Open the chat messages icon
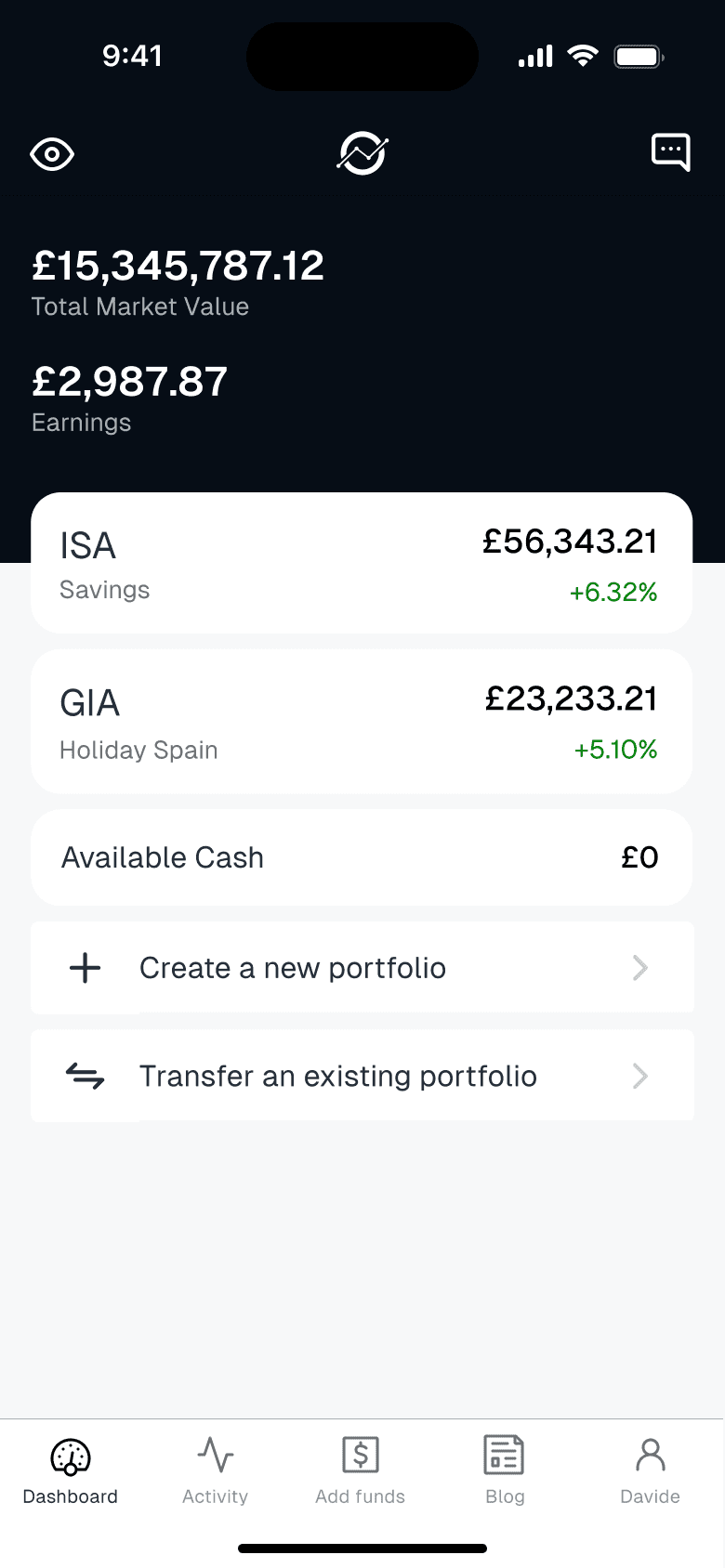This screenshot has height=1568, width=725. [671, 152]
